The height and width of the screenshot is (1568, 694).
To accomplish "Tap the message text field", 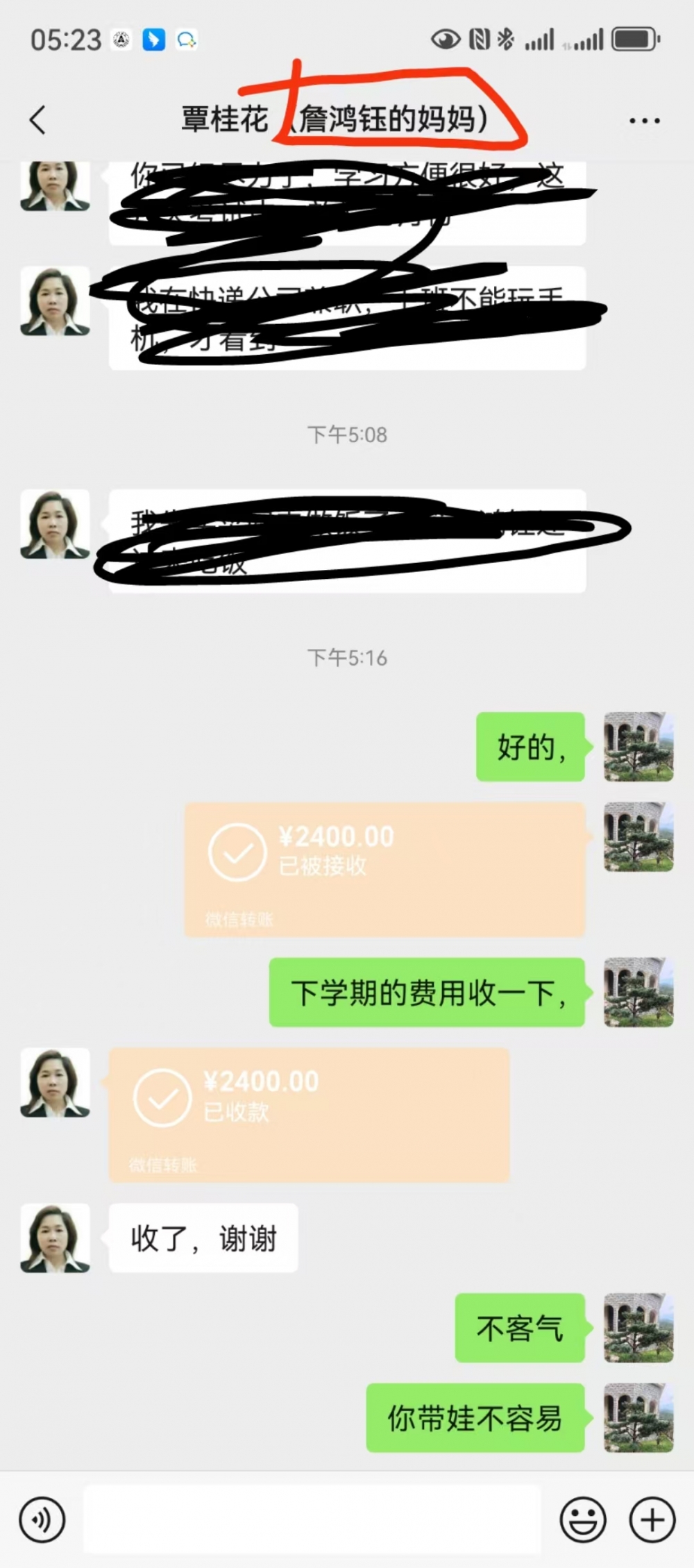I will click(x=312, y=1519).
